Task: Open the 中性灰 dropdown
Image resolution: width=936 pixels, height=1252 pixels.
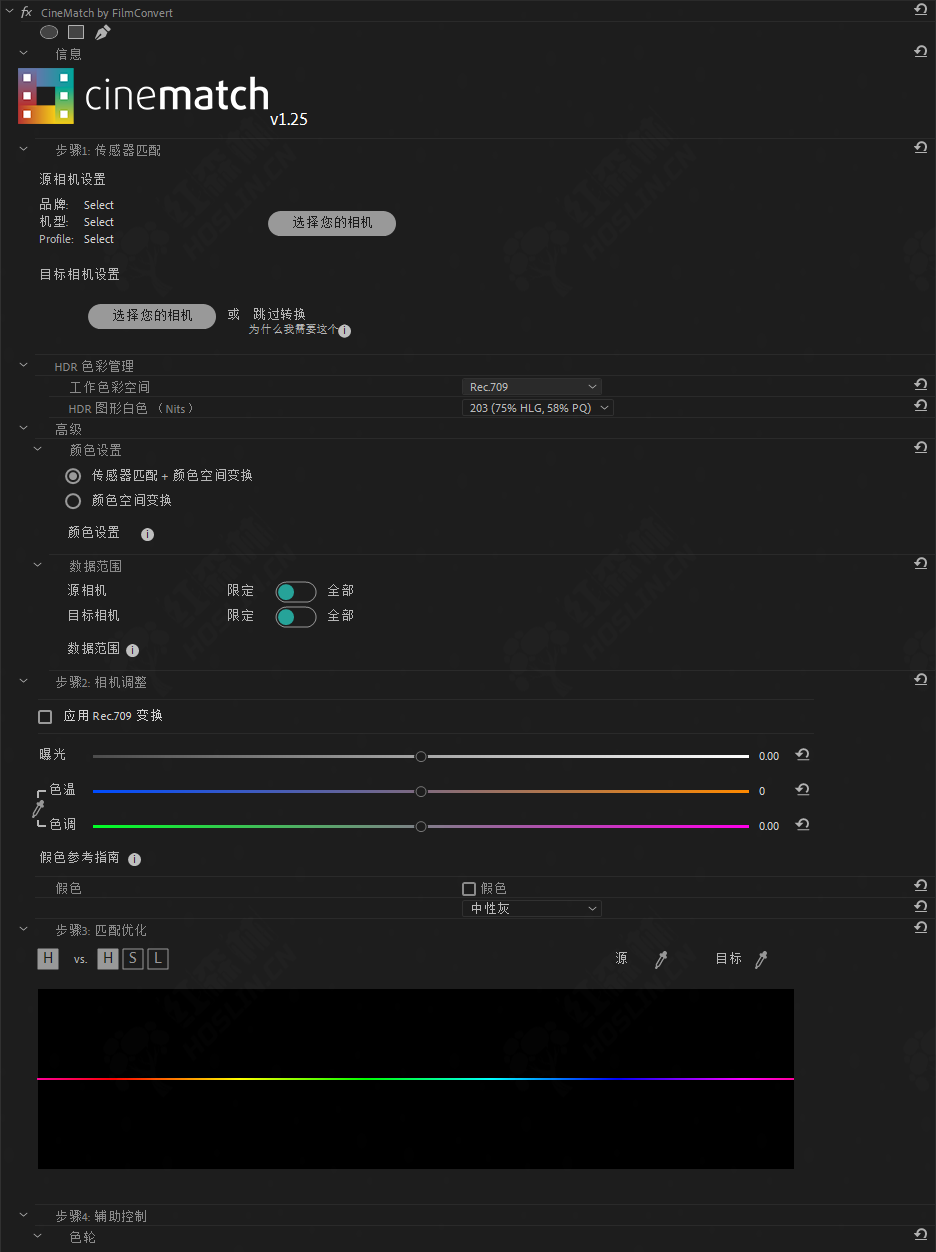Action: (x=532, y=909)
